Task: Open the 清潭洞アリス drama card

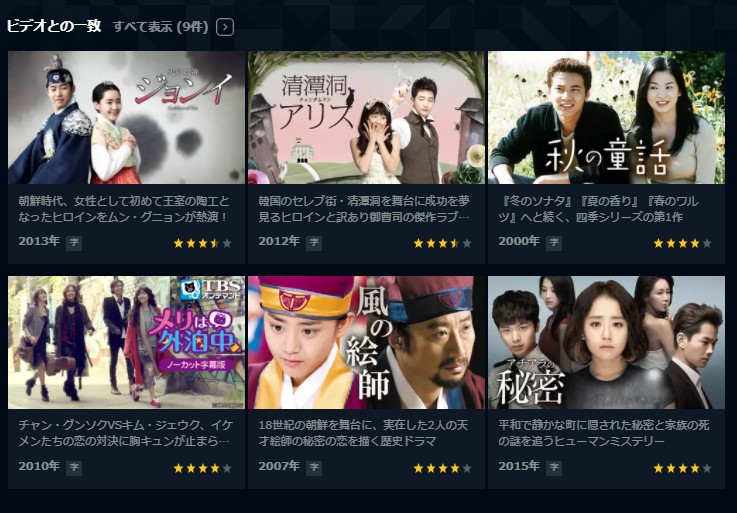Action: point(366,118)
